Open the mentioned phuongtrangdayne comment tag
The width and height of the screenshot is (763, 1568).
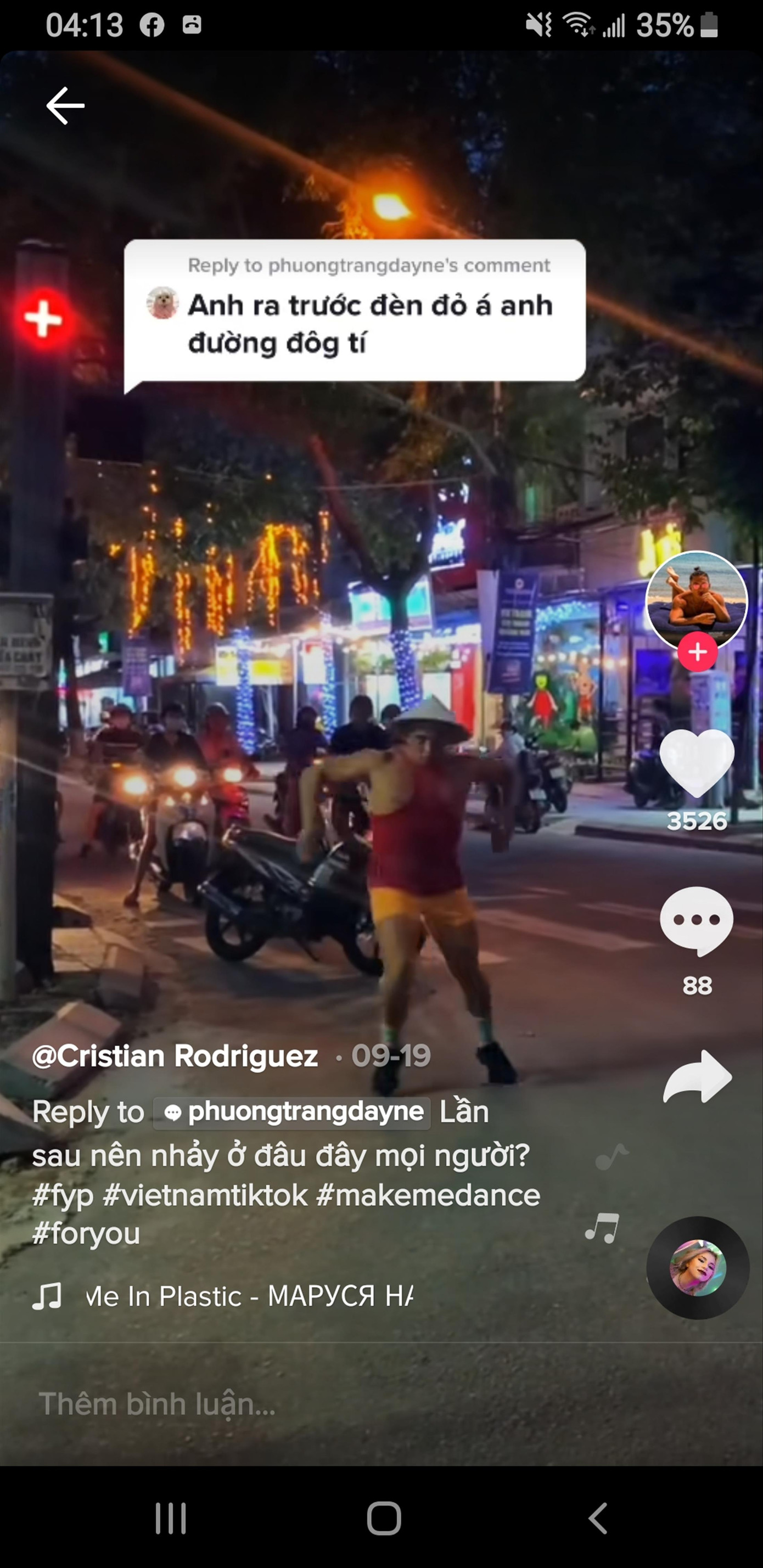pos(292,1112)
